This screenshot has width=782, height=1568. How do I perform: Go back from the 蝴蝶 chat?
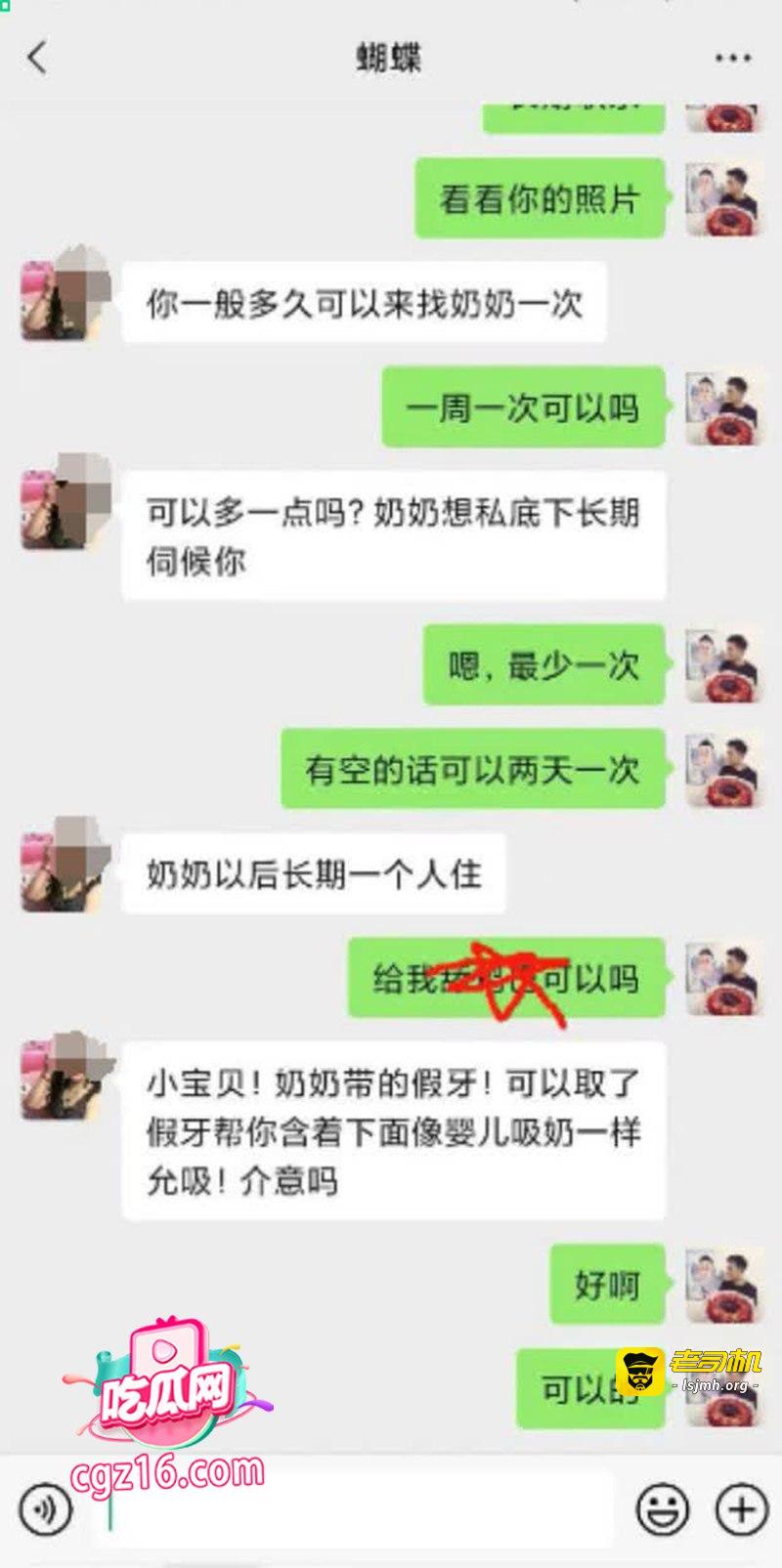tap(37, 58)
